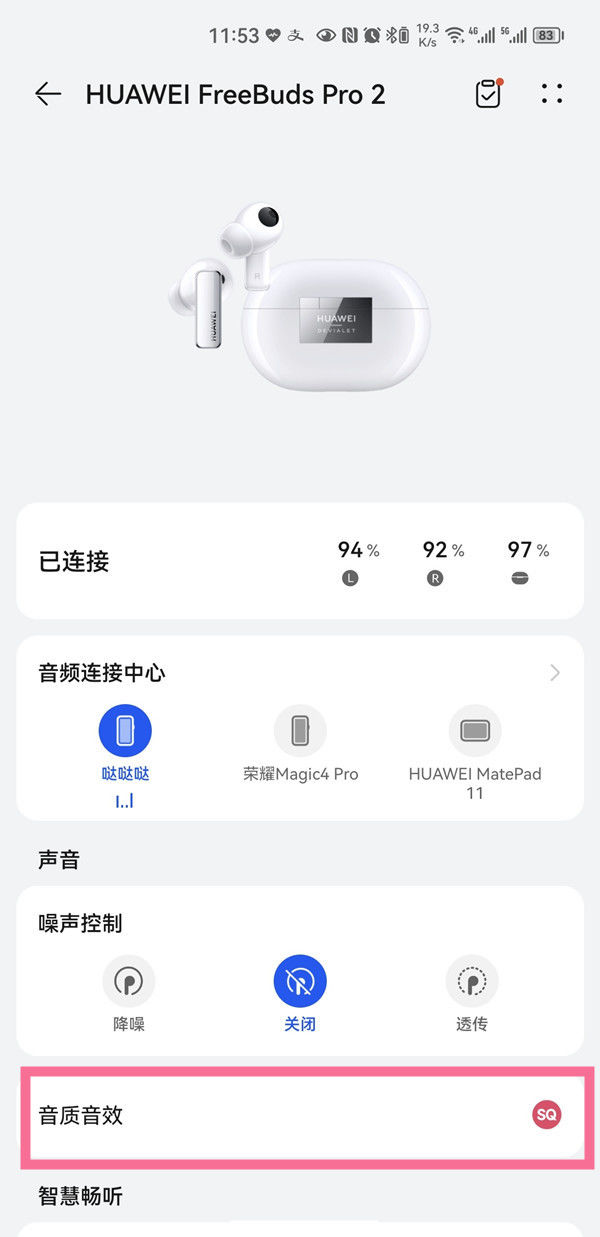The image size is (600, 1237).
Task: Select the 哒哒哒 connected device
Action: (125, 731)
